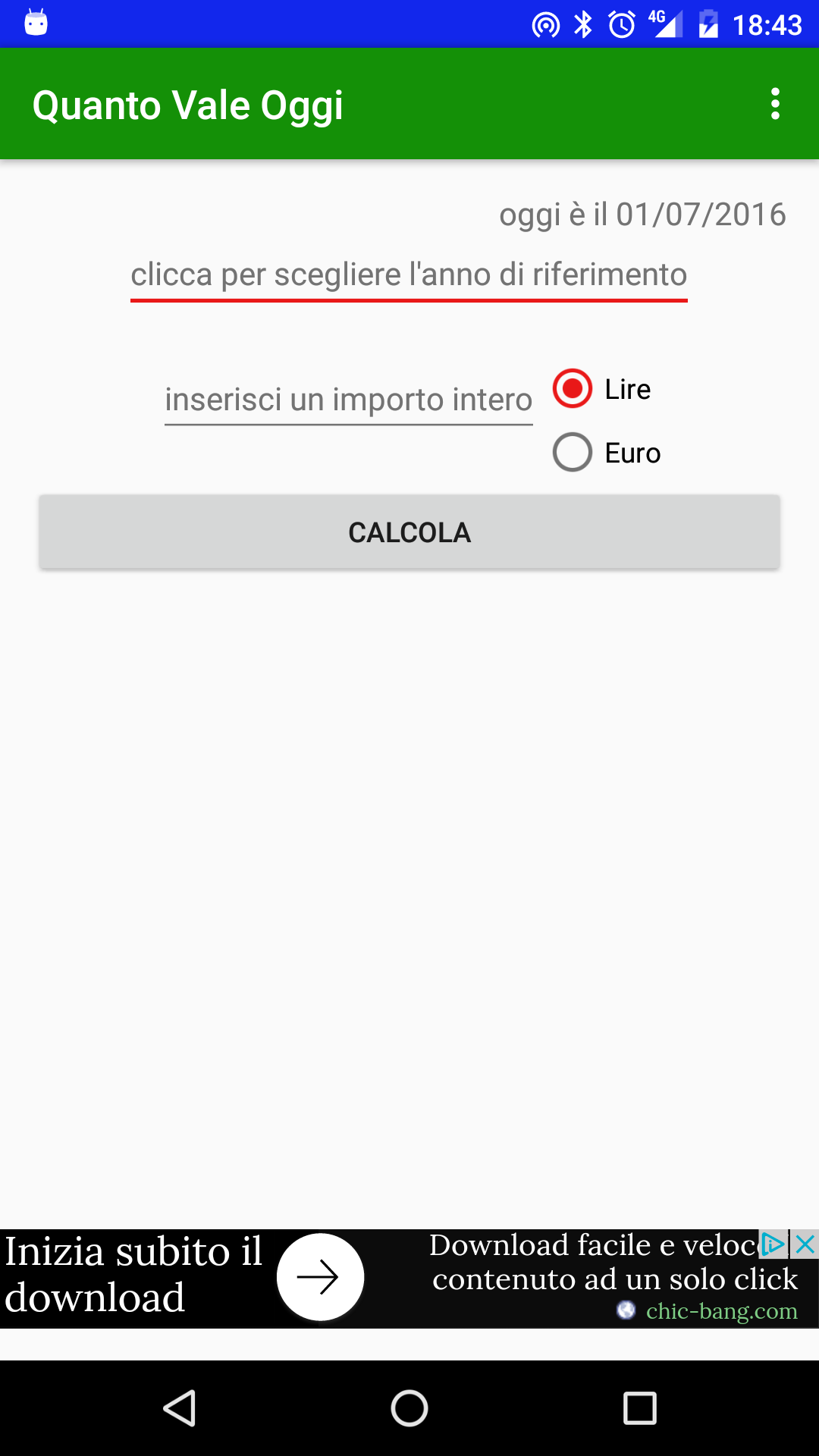Focus the whole amount input field
The height and width of the screenshot is (1456, 819).
pyautogui.click(x=349, y=401)
